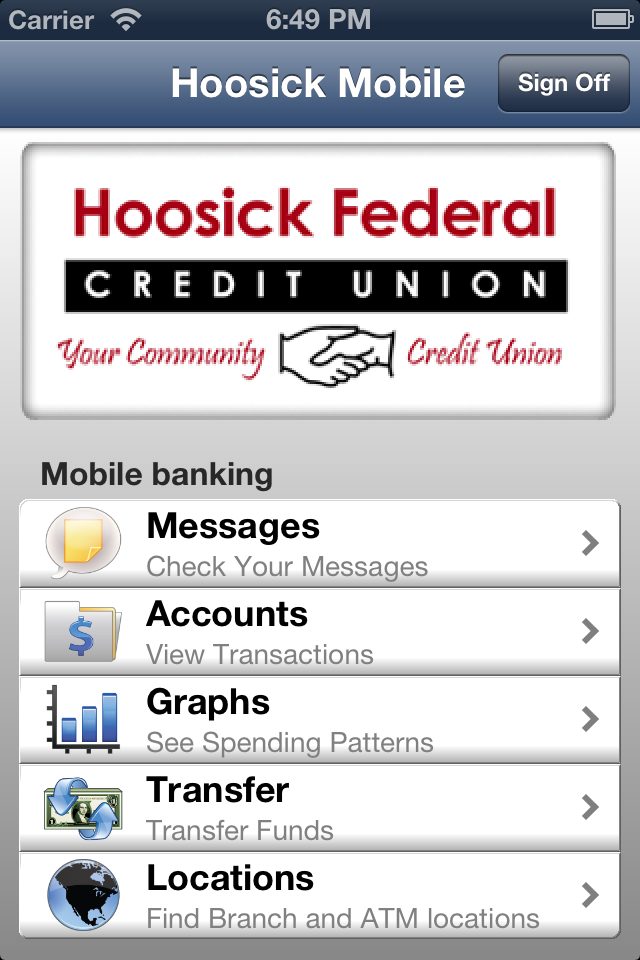View transactions under Accounts
640x960 pixels.
(320, 632)
